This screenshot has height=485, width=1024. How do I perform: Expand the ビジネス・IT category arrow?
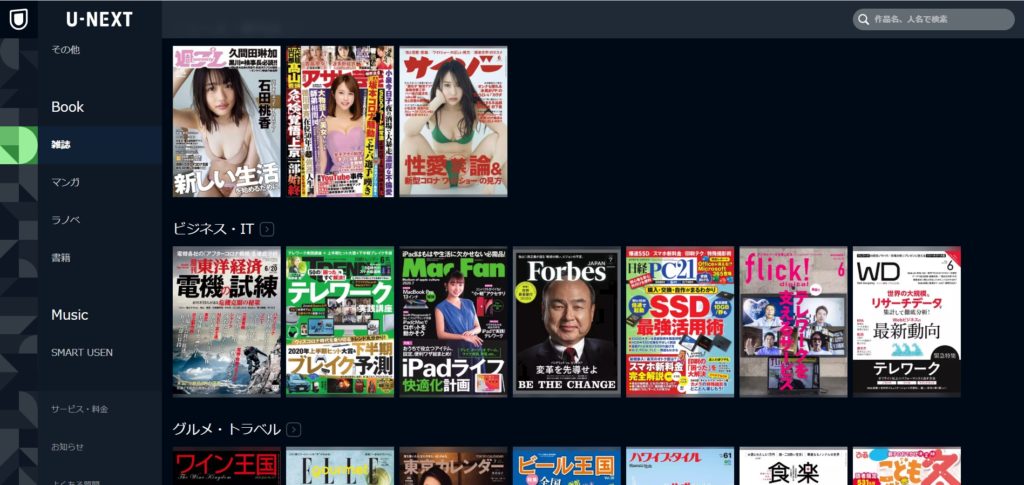(x=267, y=230)
